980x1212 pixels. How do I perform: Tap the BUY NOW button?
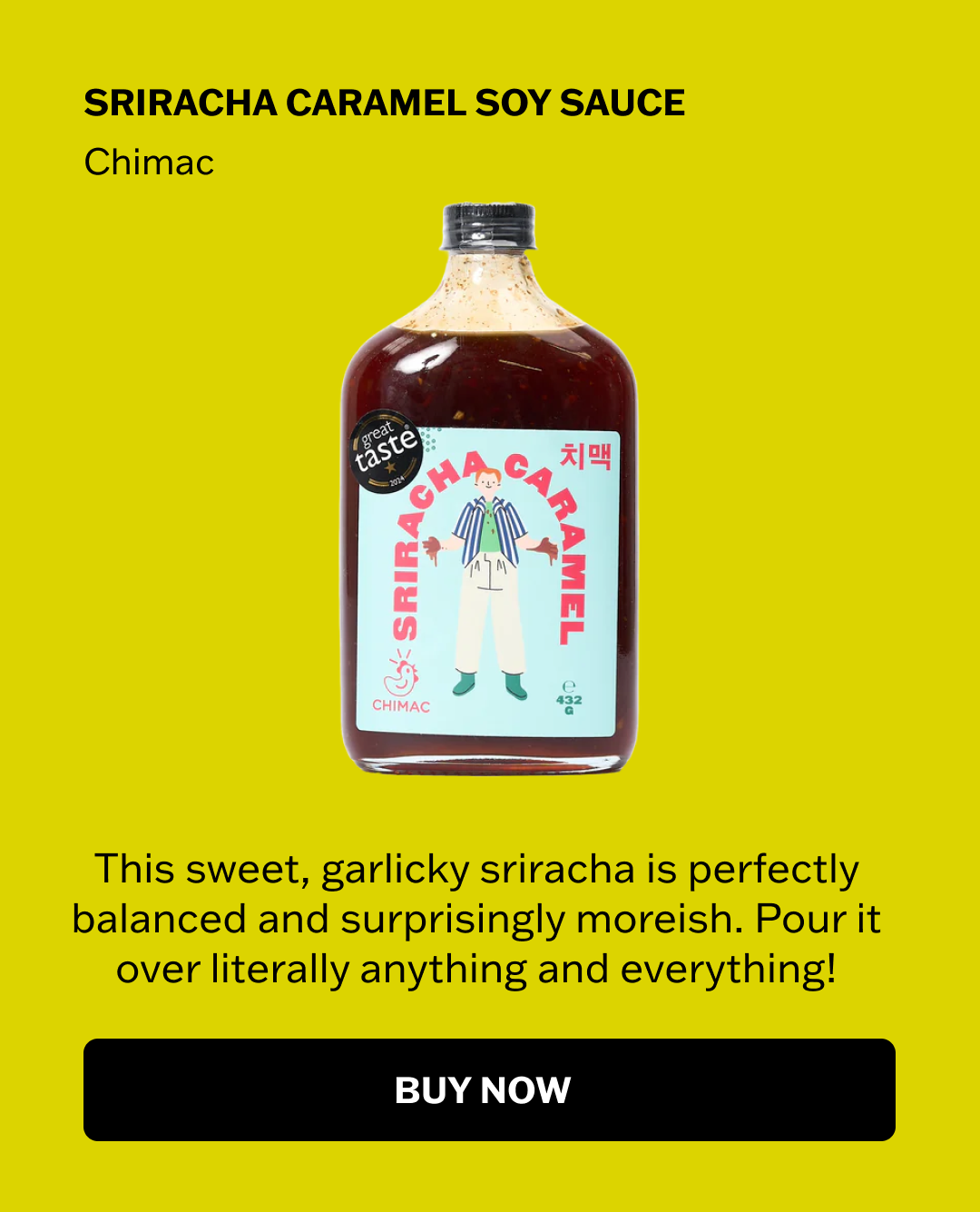pyautogui.click(x=489, y=1089)
